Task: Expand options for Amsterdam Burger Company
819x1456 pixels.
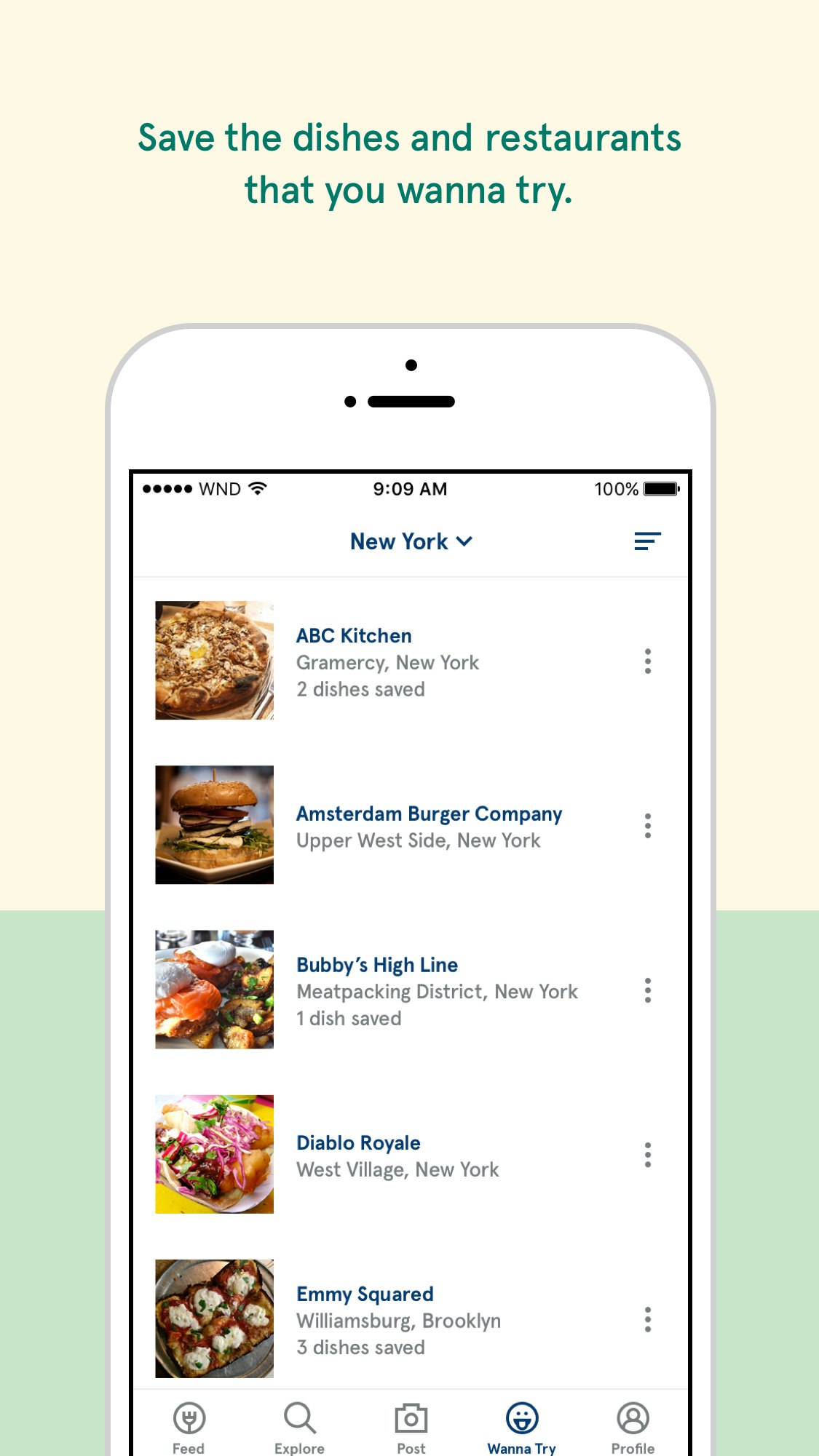Action: click(647, 825)
